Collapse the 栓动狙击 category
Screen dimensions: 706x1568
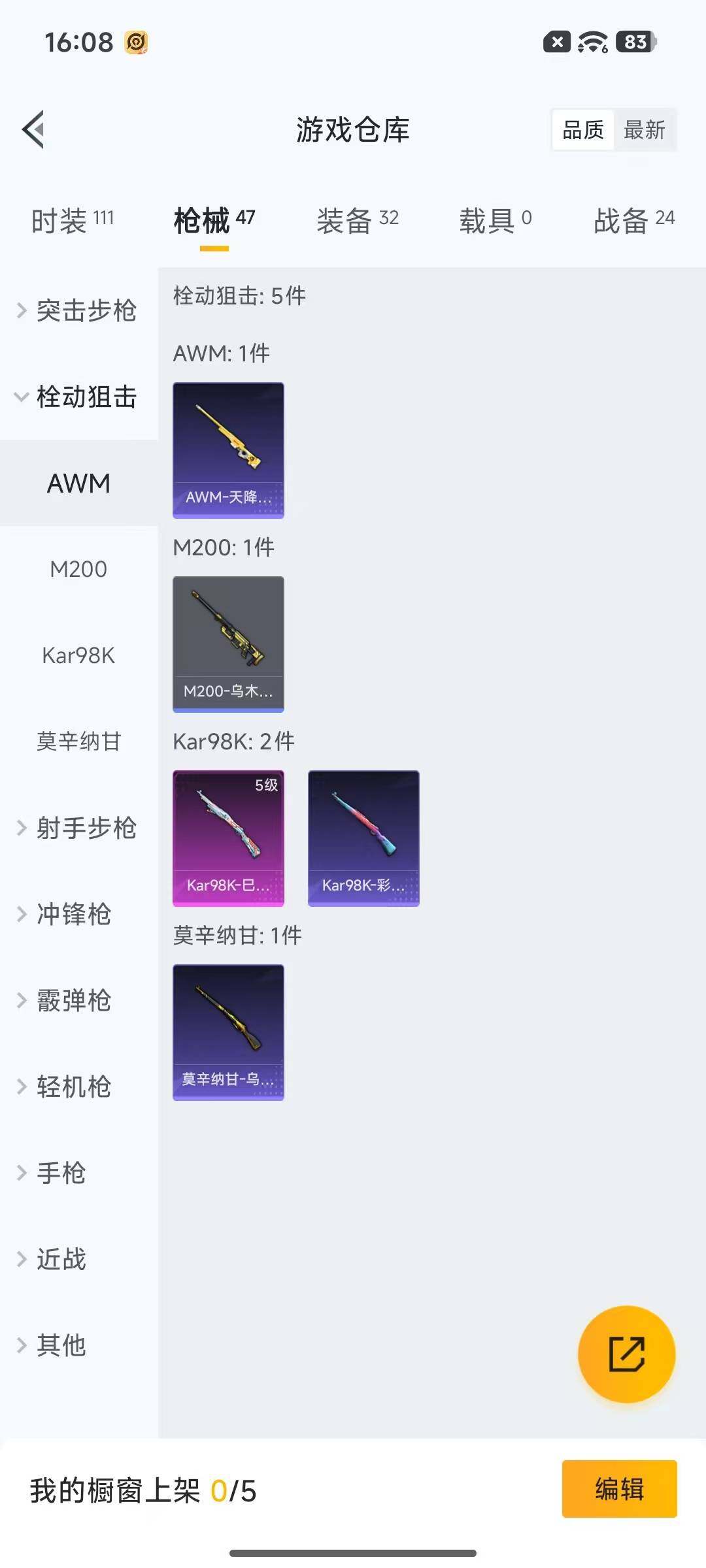(78, 397)
